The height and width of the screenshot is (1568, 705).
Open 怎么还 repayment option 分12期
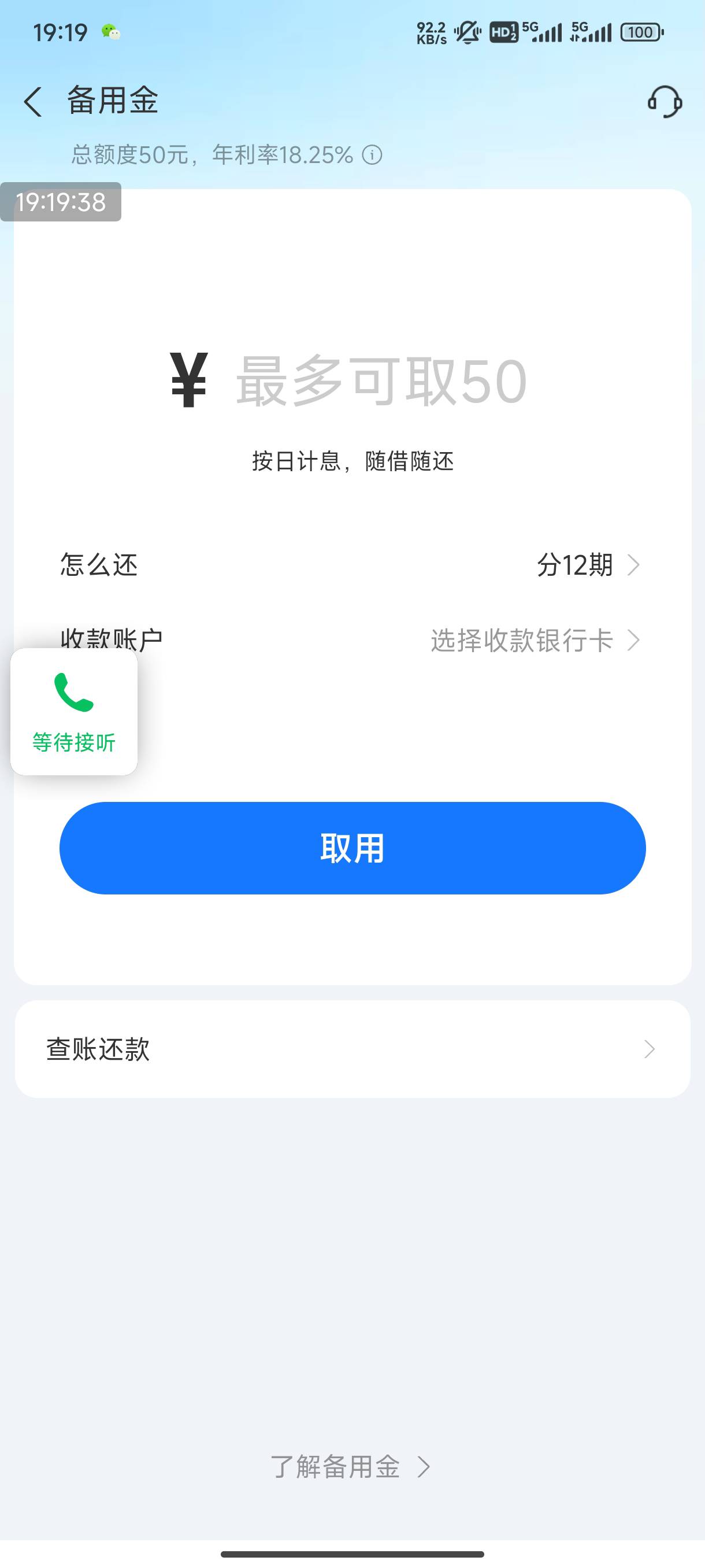(352, 565)
